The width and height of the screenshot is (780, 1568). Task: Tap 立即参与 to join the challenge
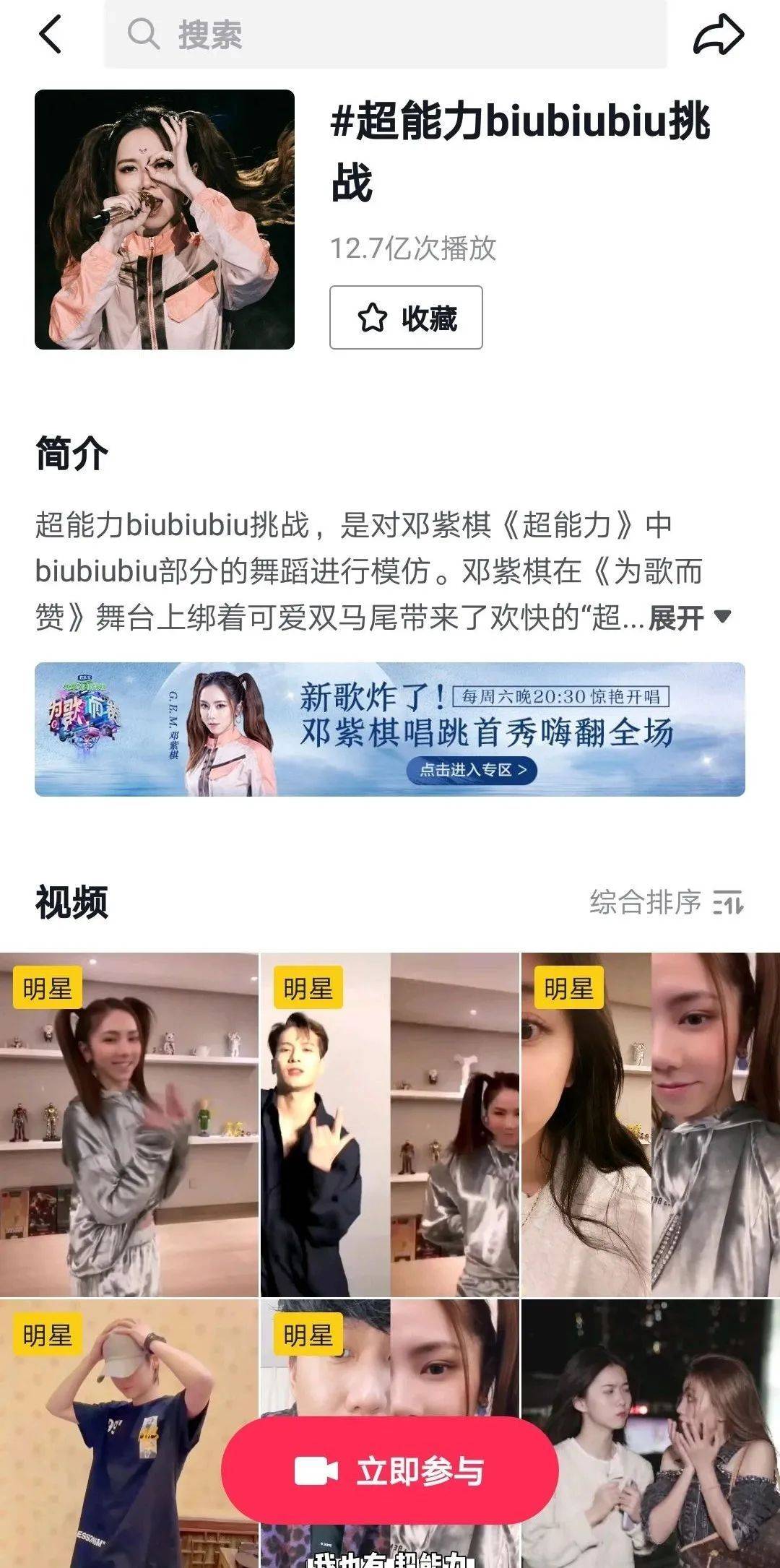pyautogui.click(x=390, y=1470)
